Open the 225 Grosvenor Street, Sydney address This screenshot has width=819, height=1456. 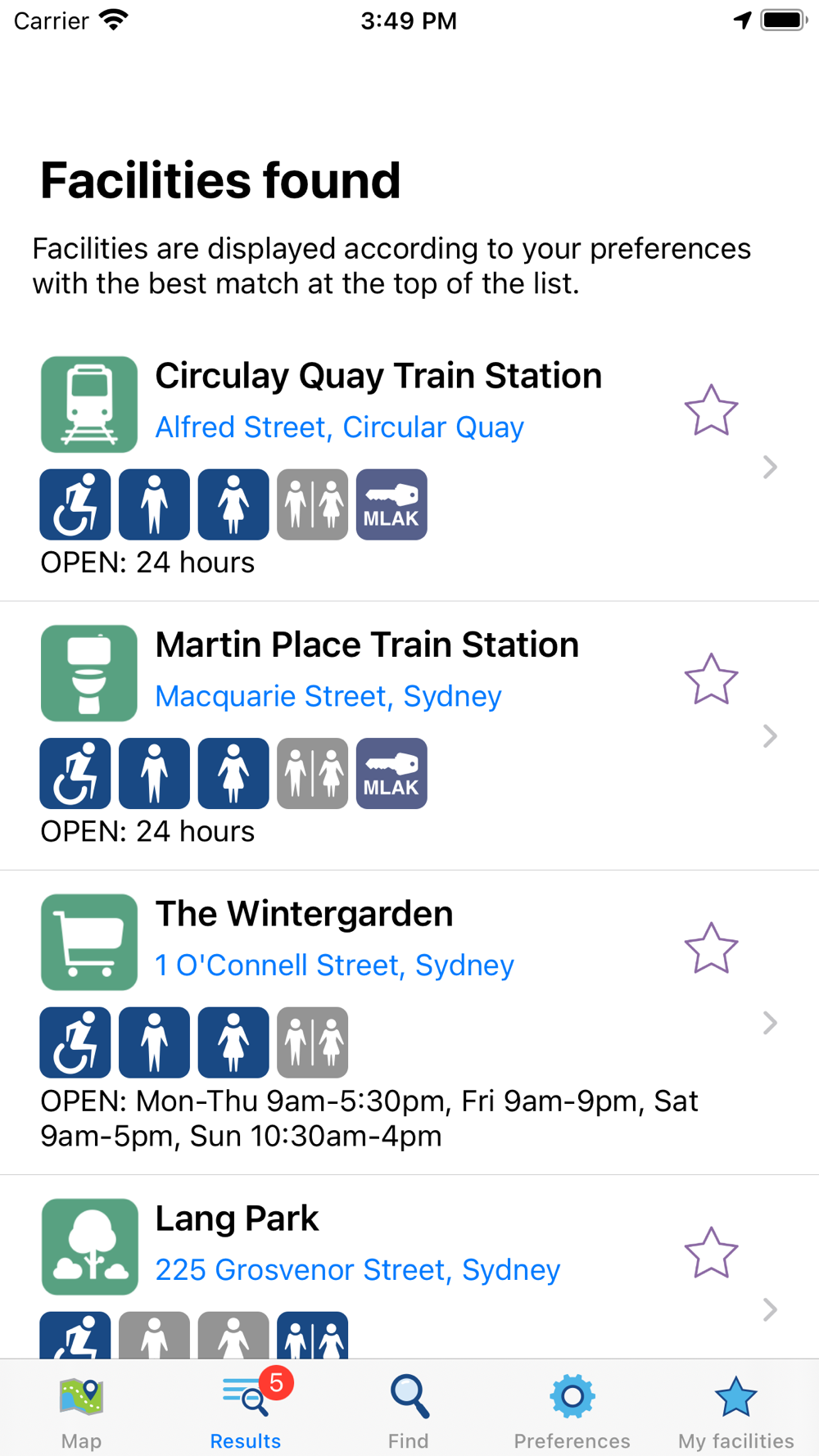pyautogui.click(x=358, y=1269)
